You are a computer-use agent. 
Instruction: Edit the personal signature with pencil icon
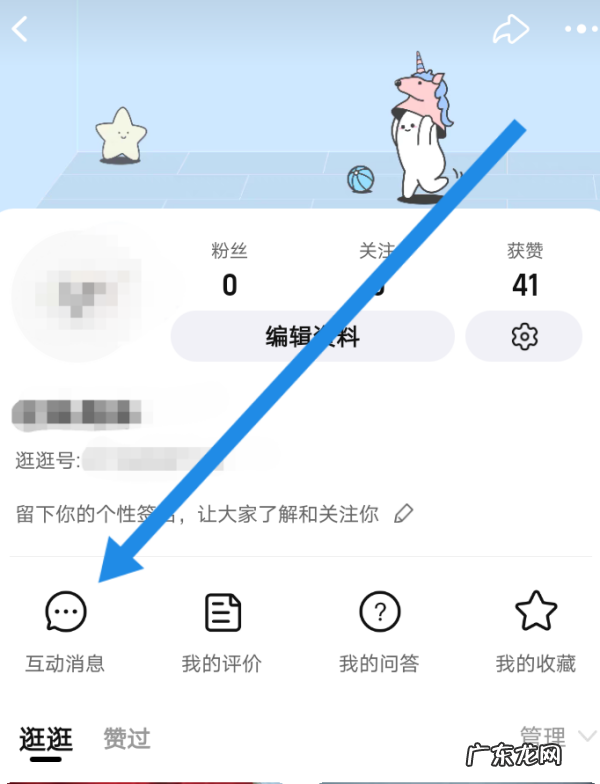[x=403, y=514]
